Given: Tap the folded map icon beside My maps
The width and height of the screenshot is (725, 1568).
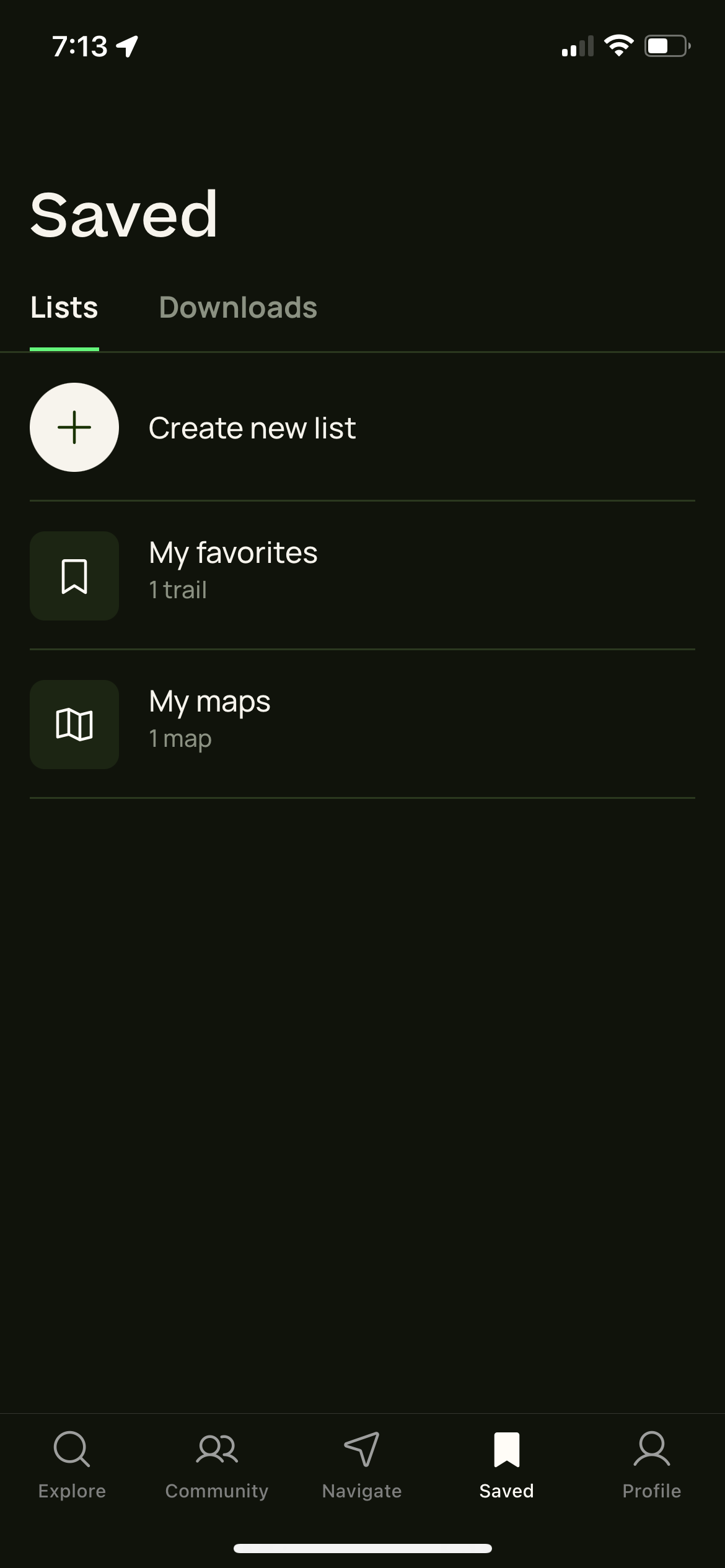Looking at the screenshot, I should click(x=74, y=725).
